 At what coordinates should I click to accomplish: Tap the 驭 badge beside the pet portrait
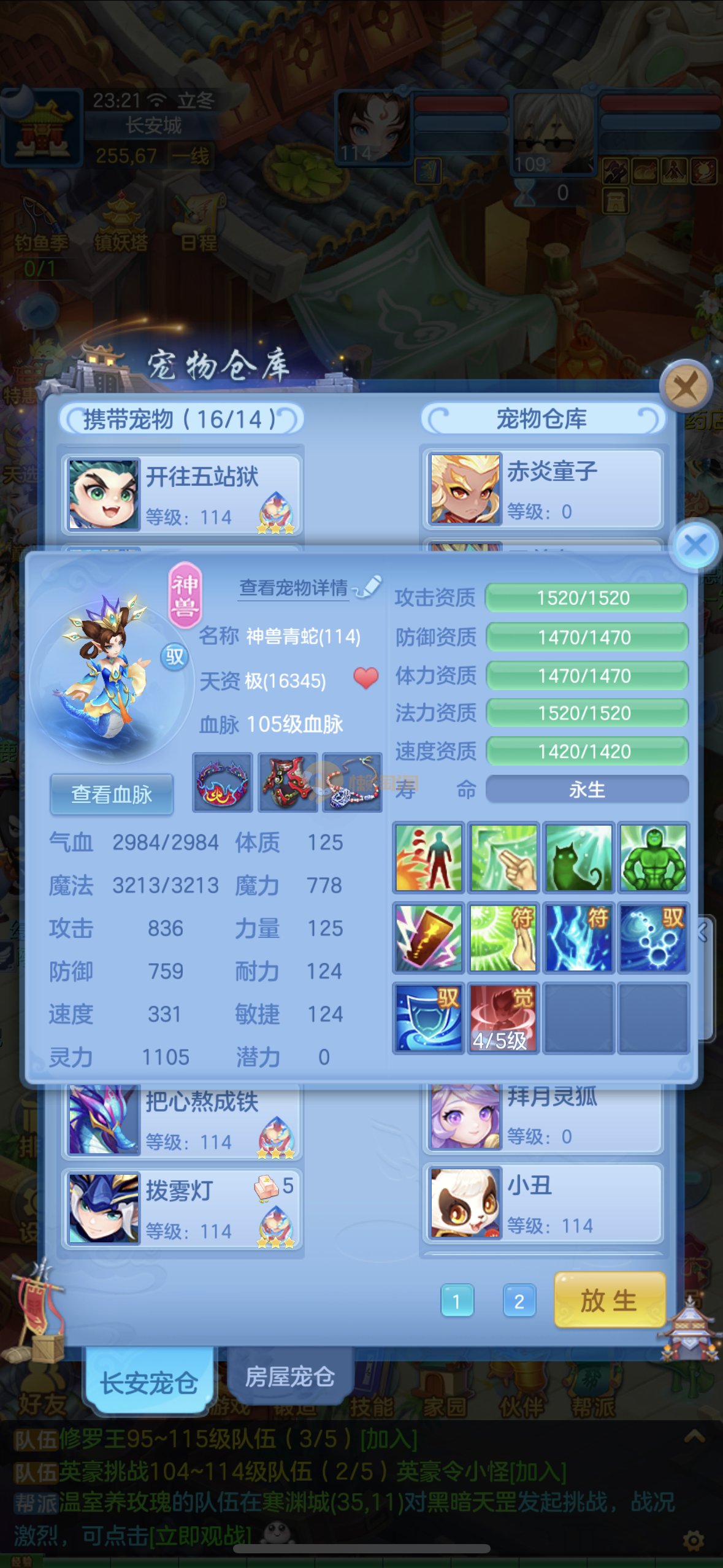[x=174, y=656]
